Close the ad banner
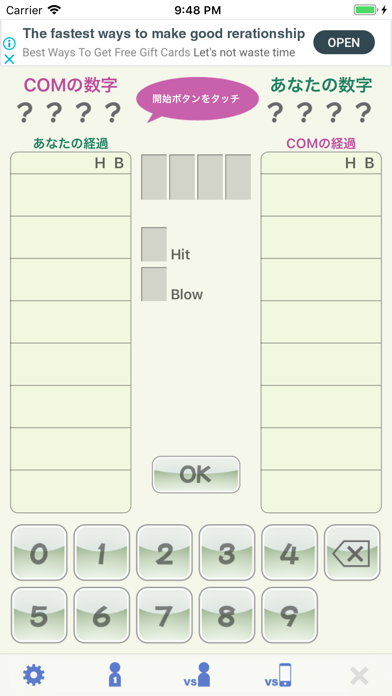Image resolution: width=392 pixels, height=696 pixels. (x=9, y=59)
